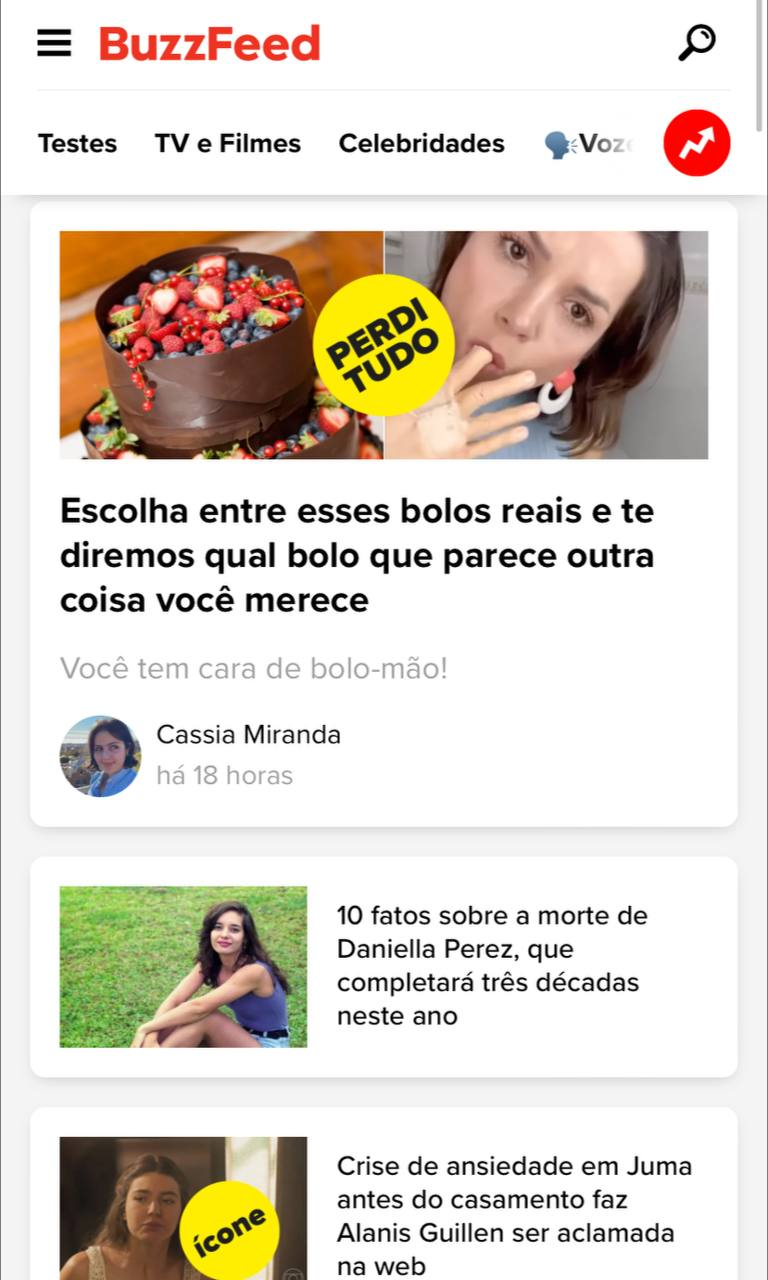Select the Celebridades section
Viewport: 768px width, 1280px height.
[421, 144]
